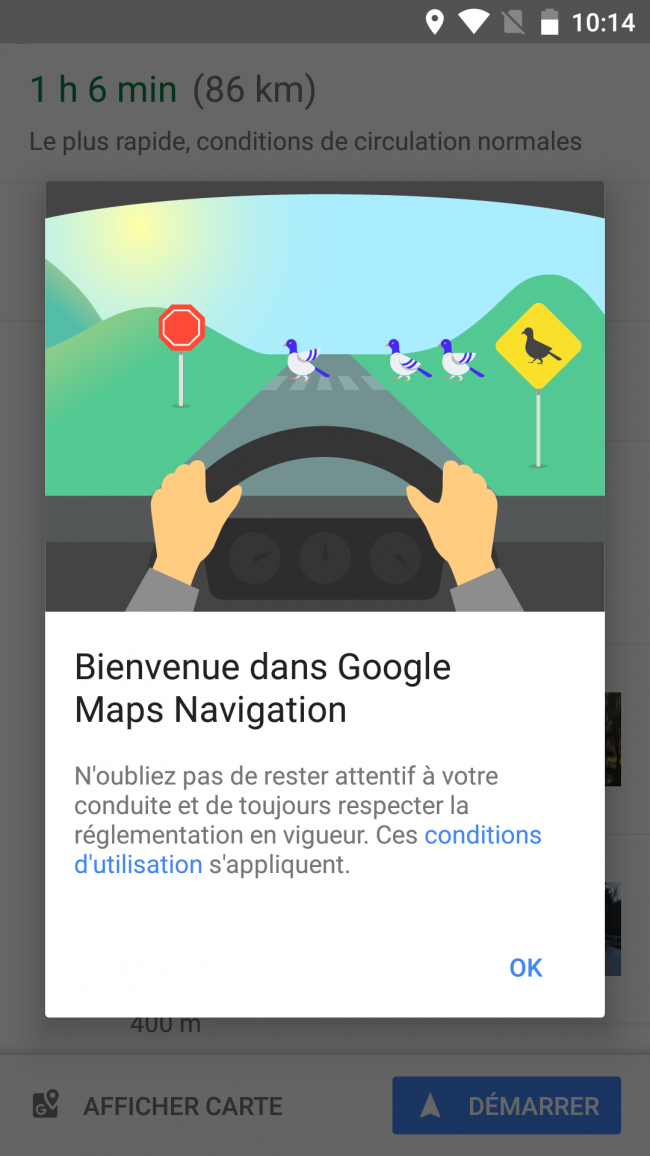Viewport: 650px width, 1156px height.
Task: Open the conditions d'utilisation link
Action: pyautogui.click(x=483, y=835)
